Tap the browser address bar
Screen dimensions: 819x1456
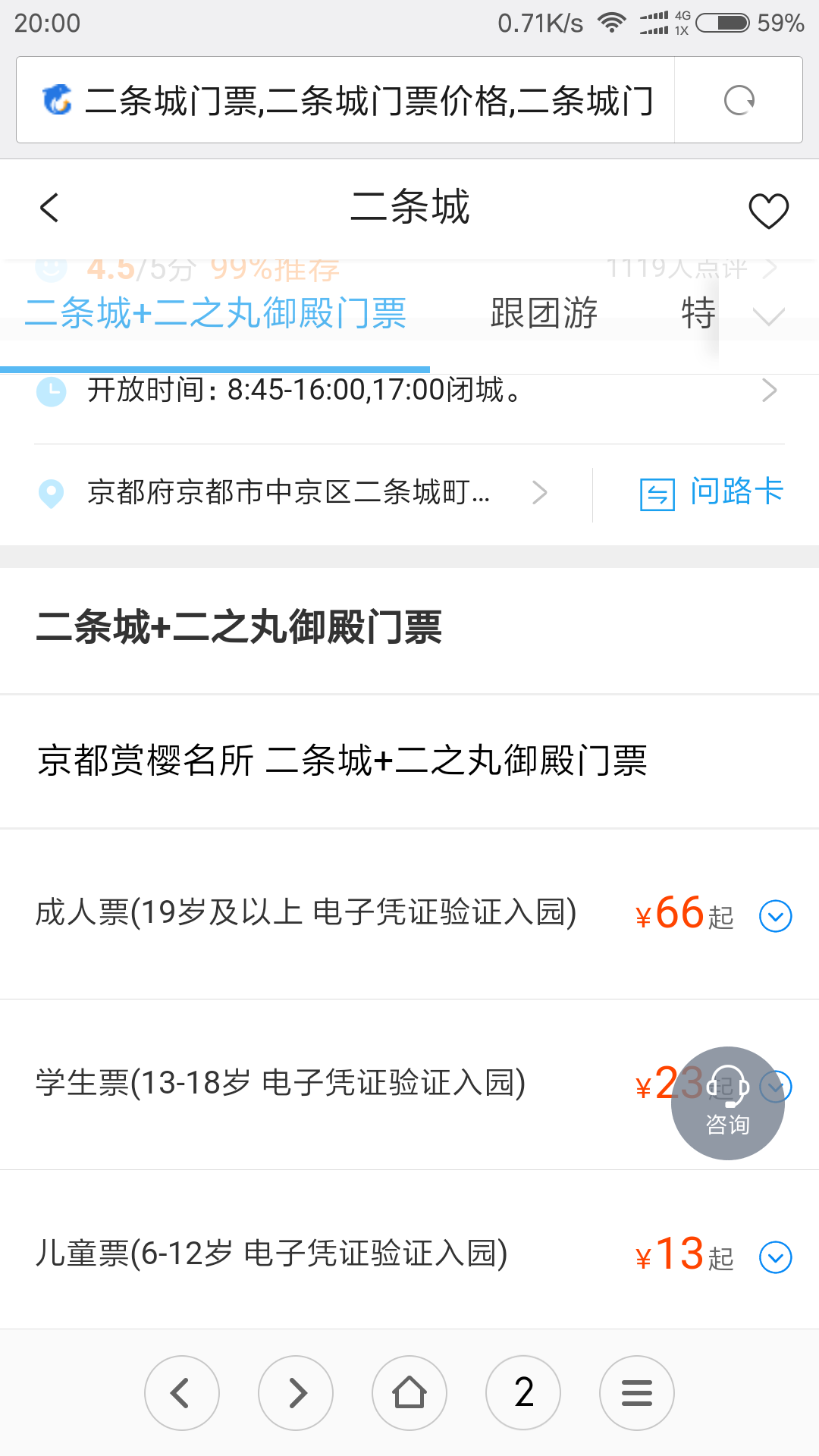[345, 100]
